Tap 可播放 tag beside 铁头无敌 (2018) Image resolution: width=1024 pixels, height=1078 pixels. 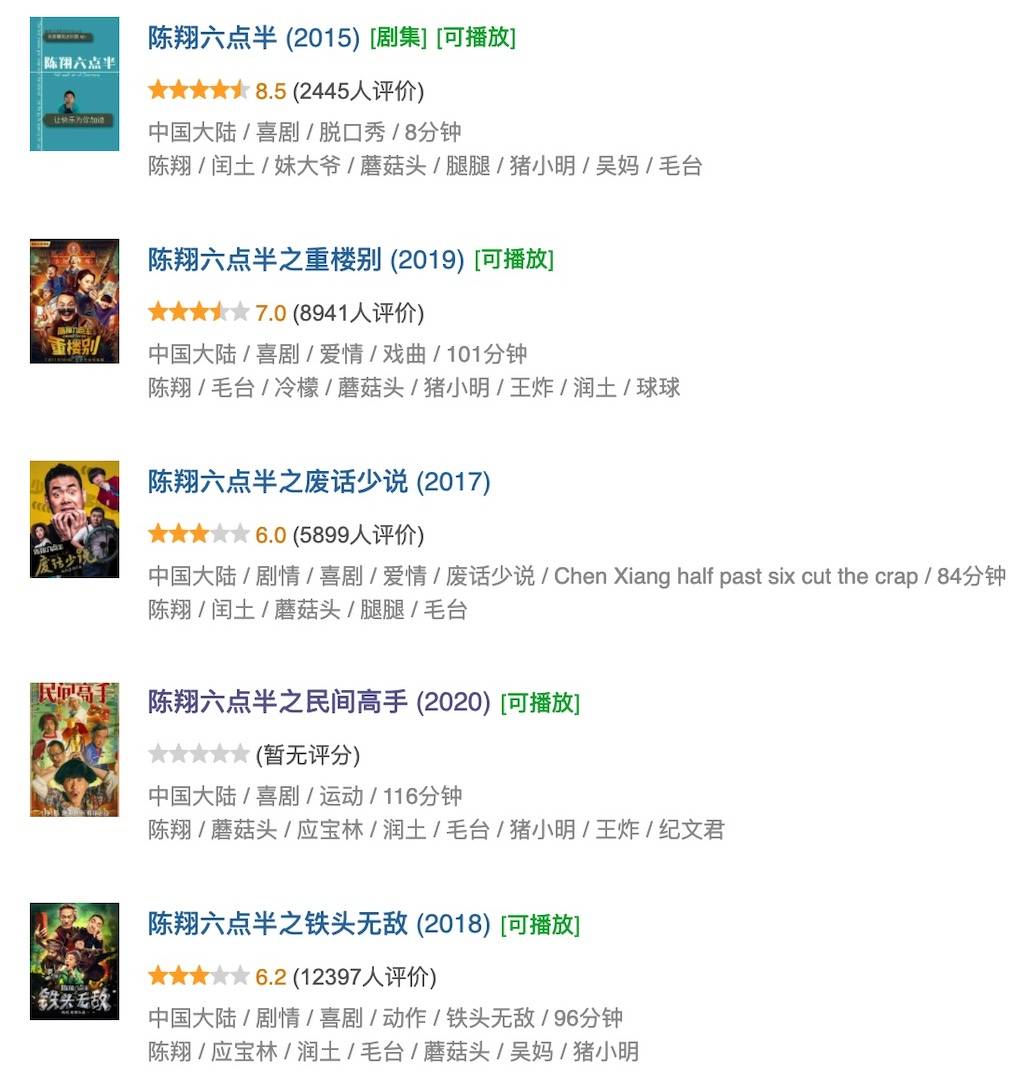[540, 923]
